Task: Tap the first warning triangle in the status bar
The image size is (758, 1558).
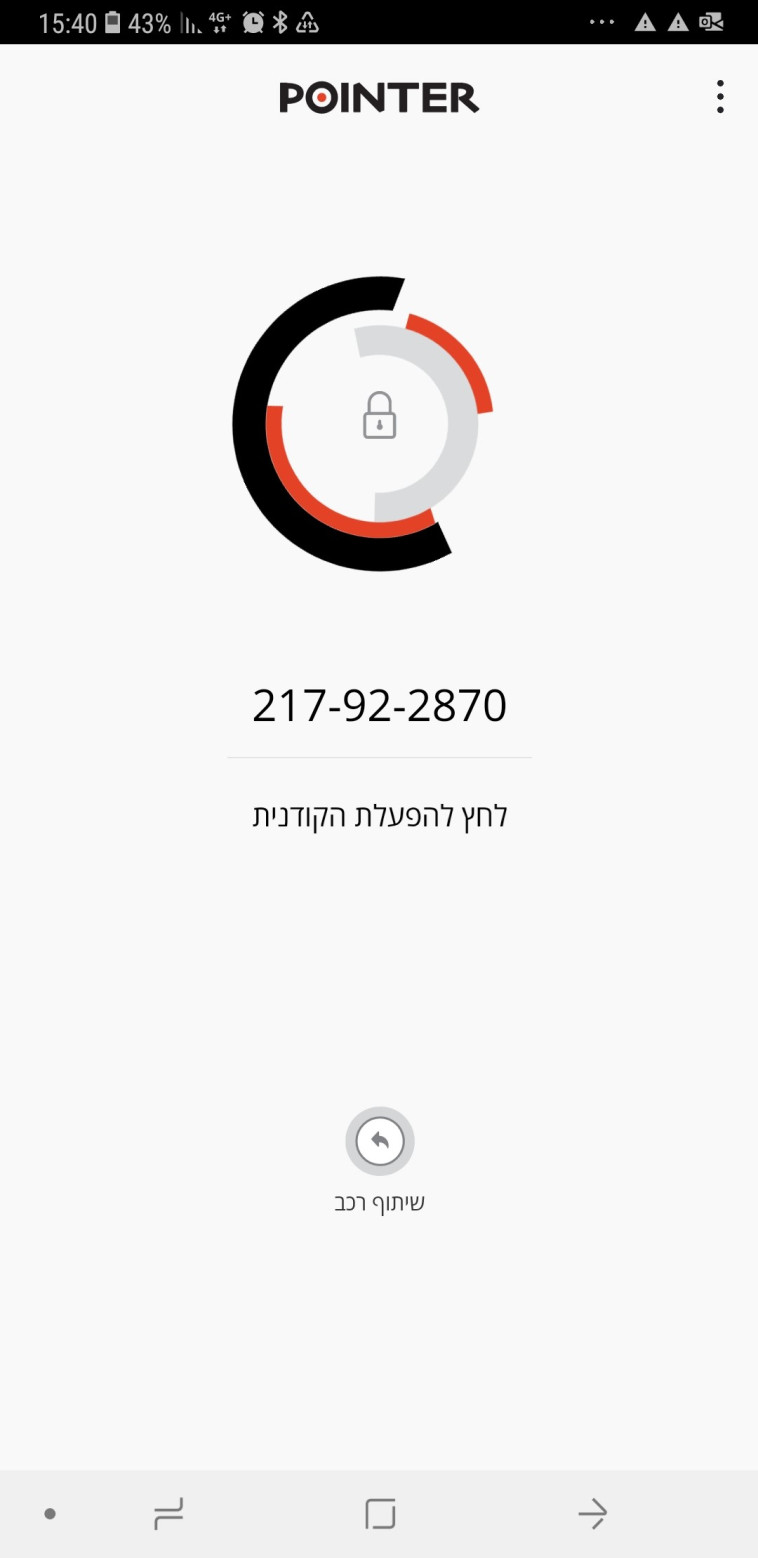Action: coord(645,20)
